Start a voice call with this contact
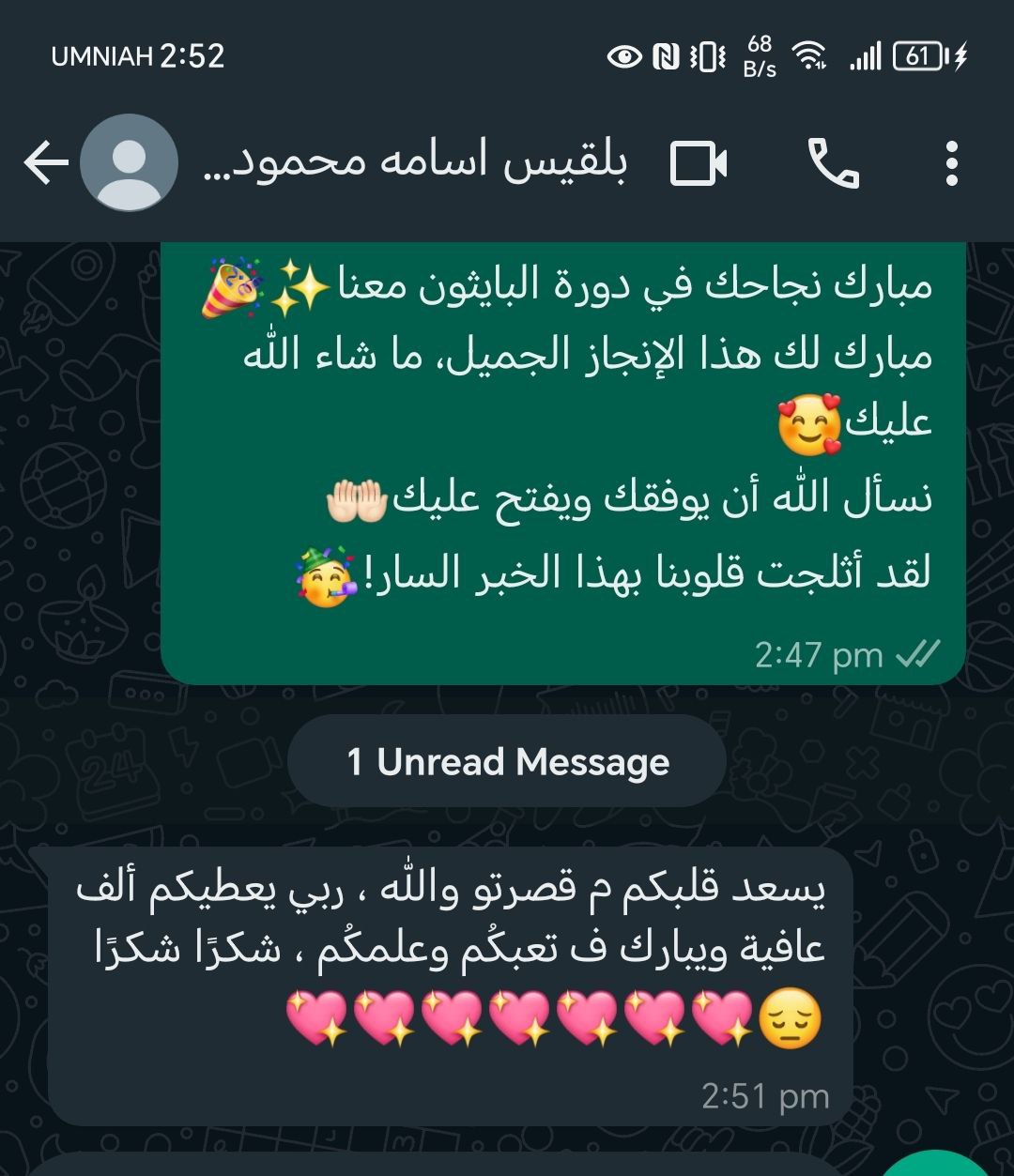 (833, 164)
